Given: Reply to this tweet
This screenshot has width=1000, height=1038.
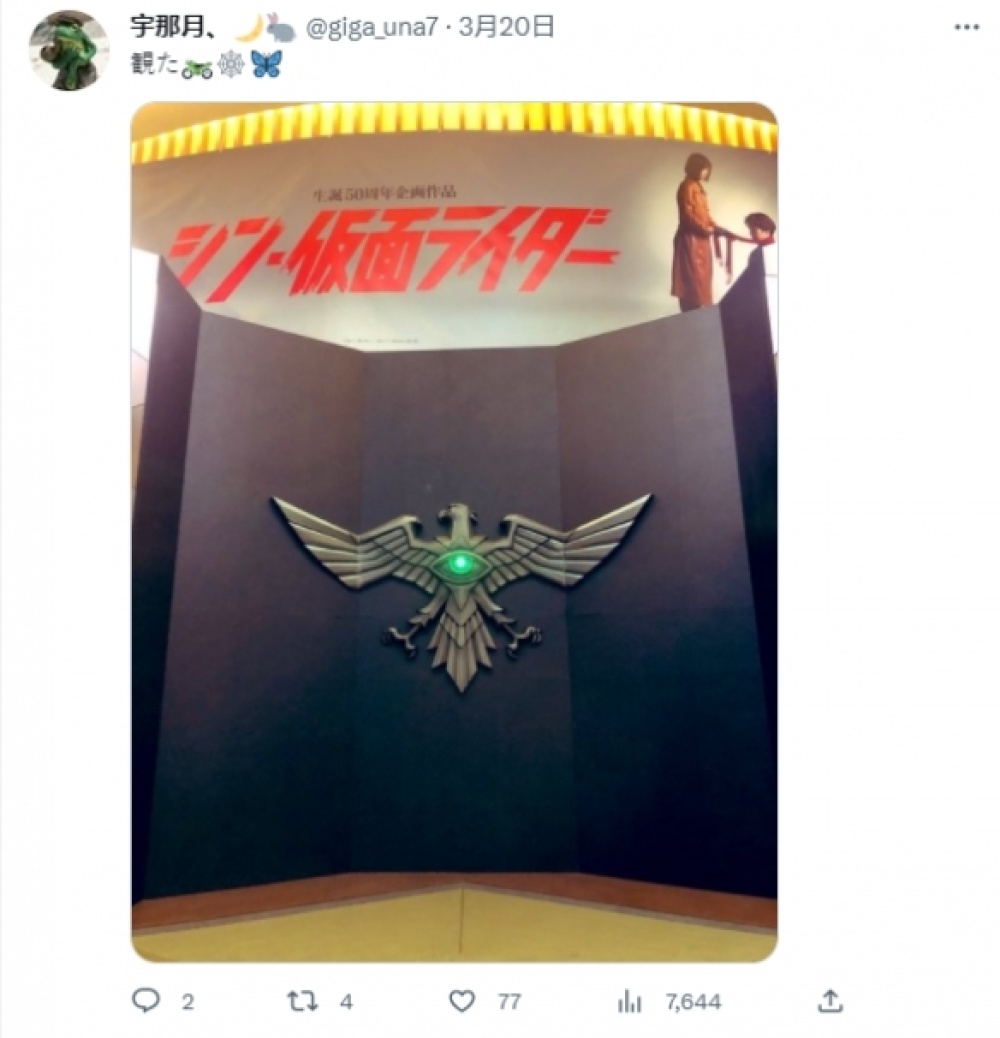Looking at the screenshot, I should [x=146, y=1001].
